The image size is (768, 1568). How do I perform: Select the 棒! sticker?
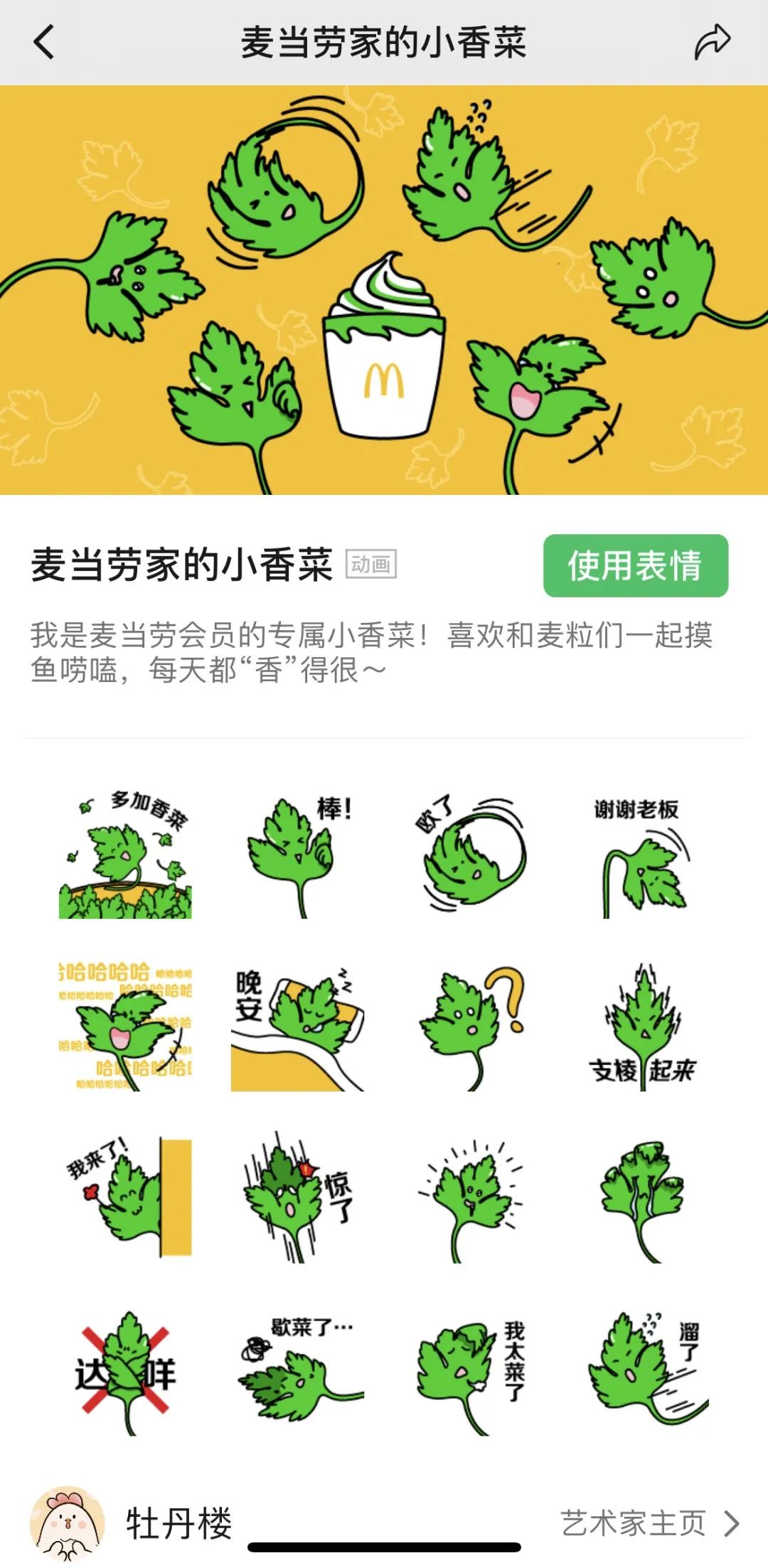pos(299,853)
